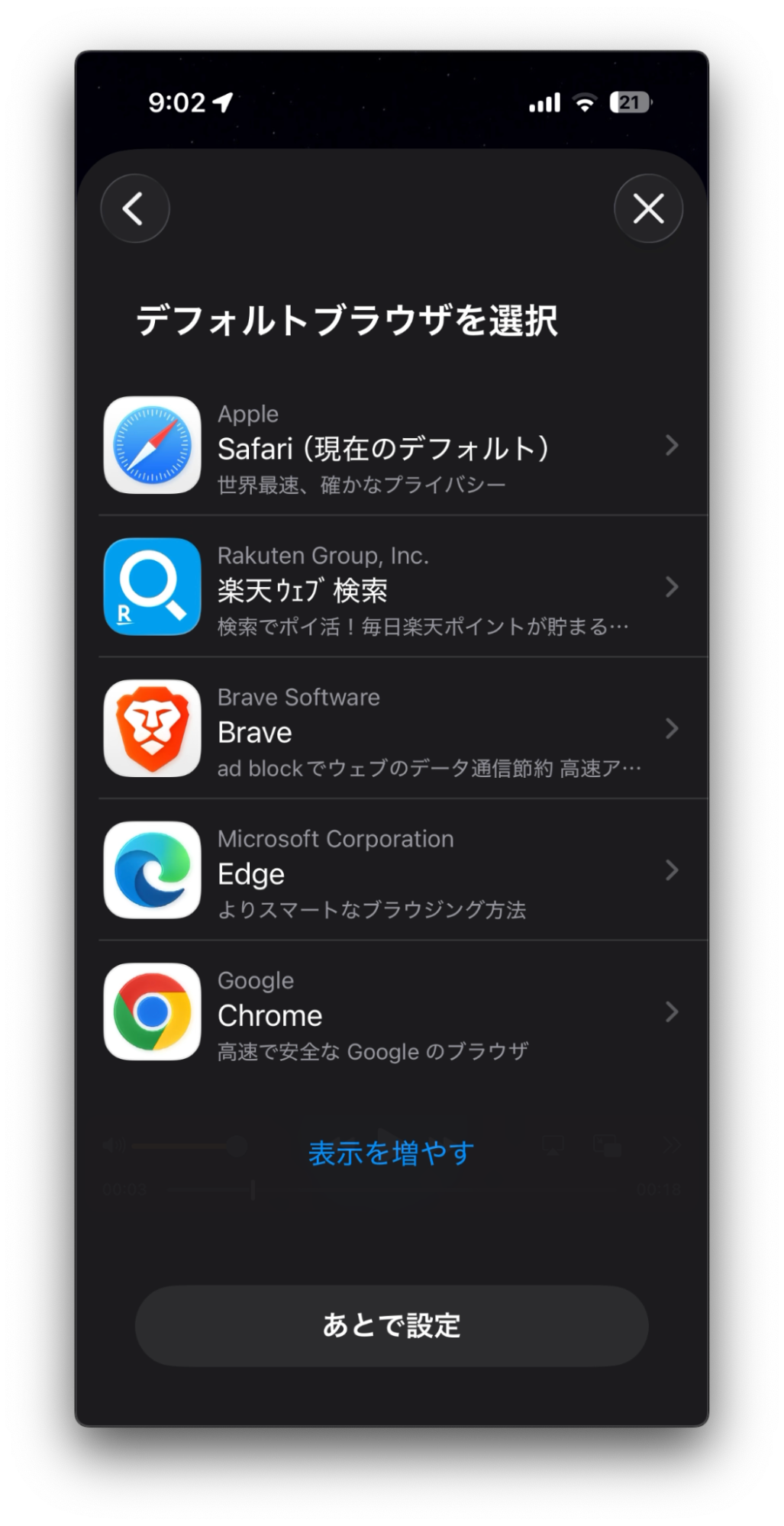Image resolution: width=784 pixels, height=1526 pixels.
Task: Select the Safari browser icon
Action: [152, 446]
